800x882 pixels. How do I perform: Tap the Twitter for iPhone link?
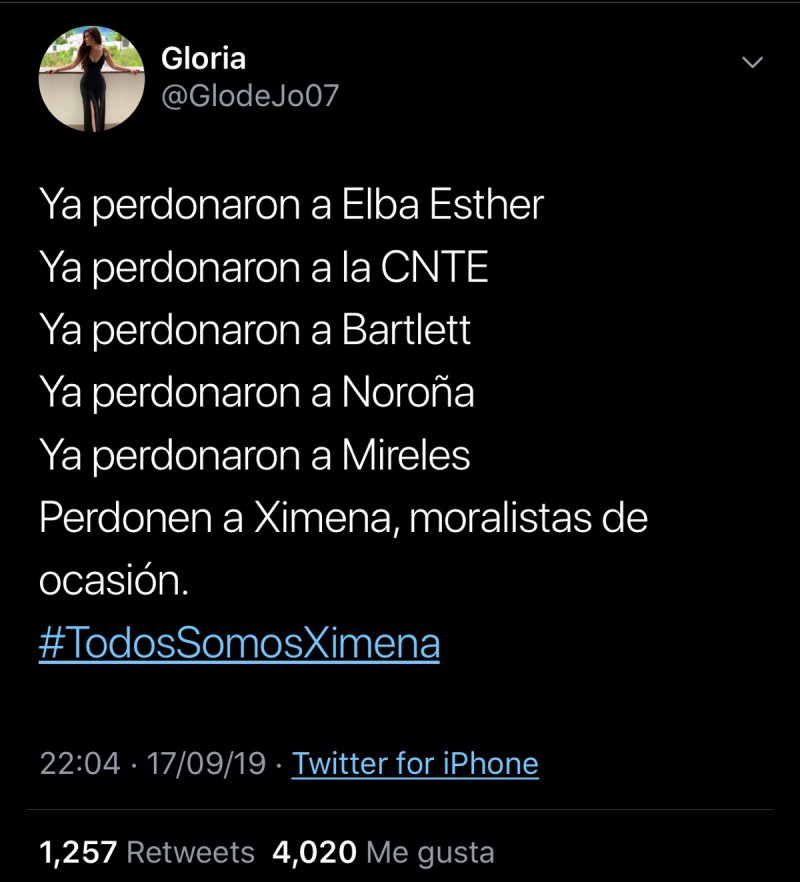coord(415,765)
